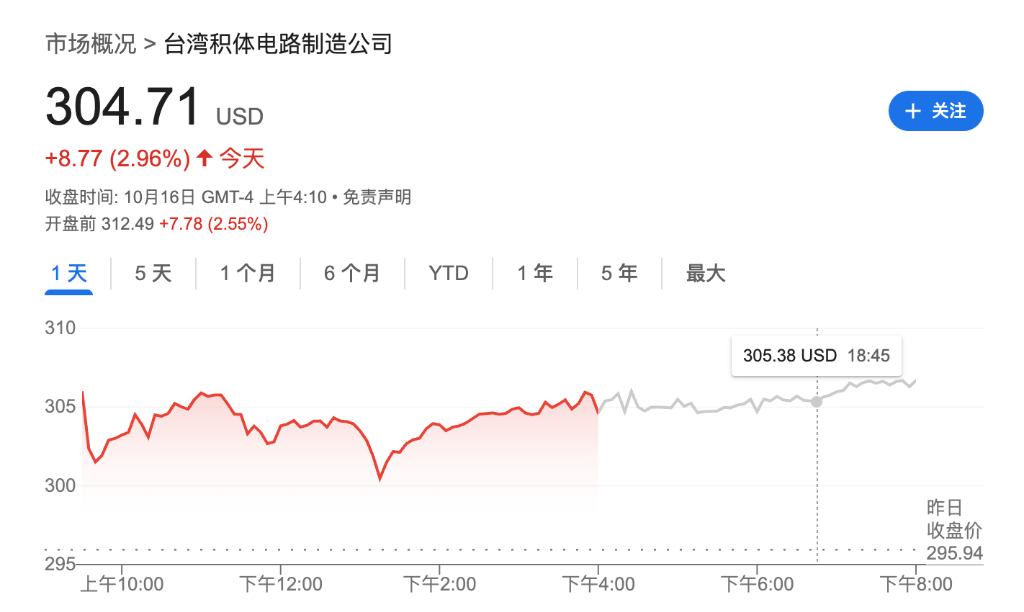Follow this stock with the 关注 button
Viewport: 1024px width, 612px height.
(935, 111)
